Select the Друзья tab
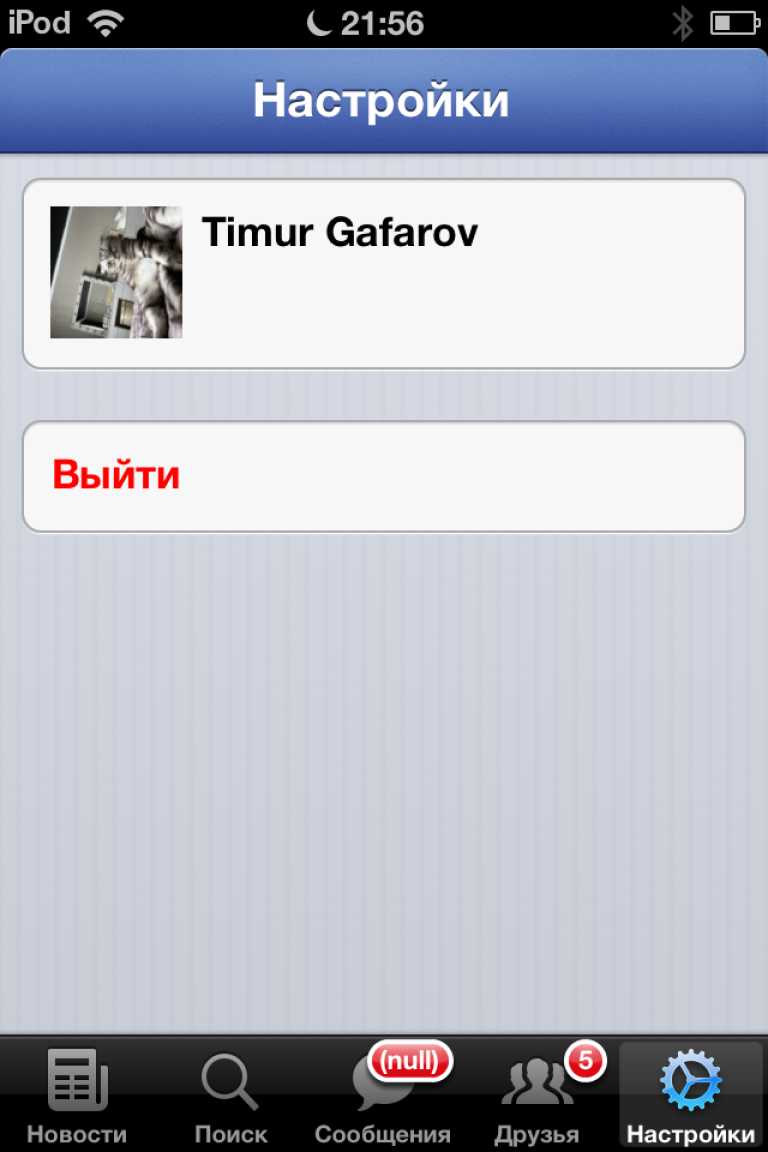This screenshot has width=768, height=1152. pyautogui.click(x=537, y=1096)
